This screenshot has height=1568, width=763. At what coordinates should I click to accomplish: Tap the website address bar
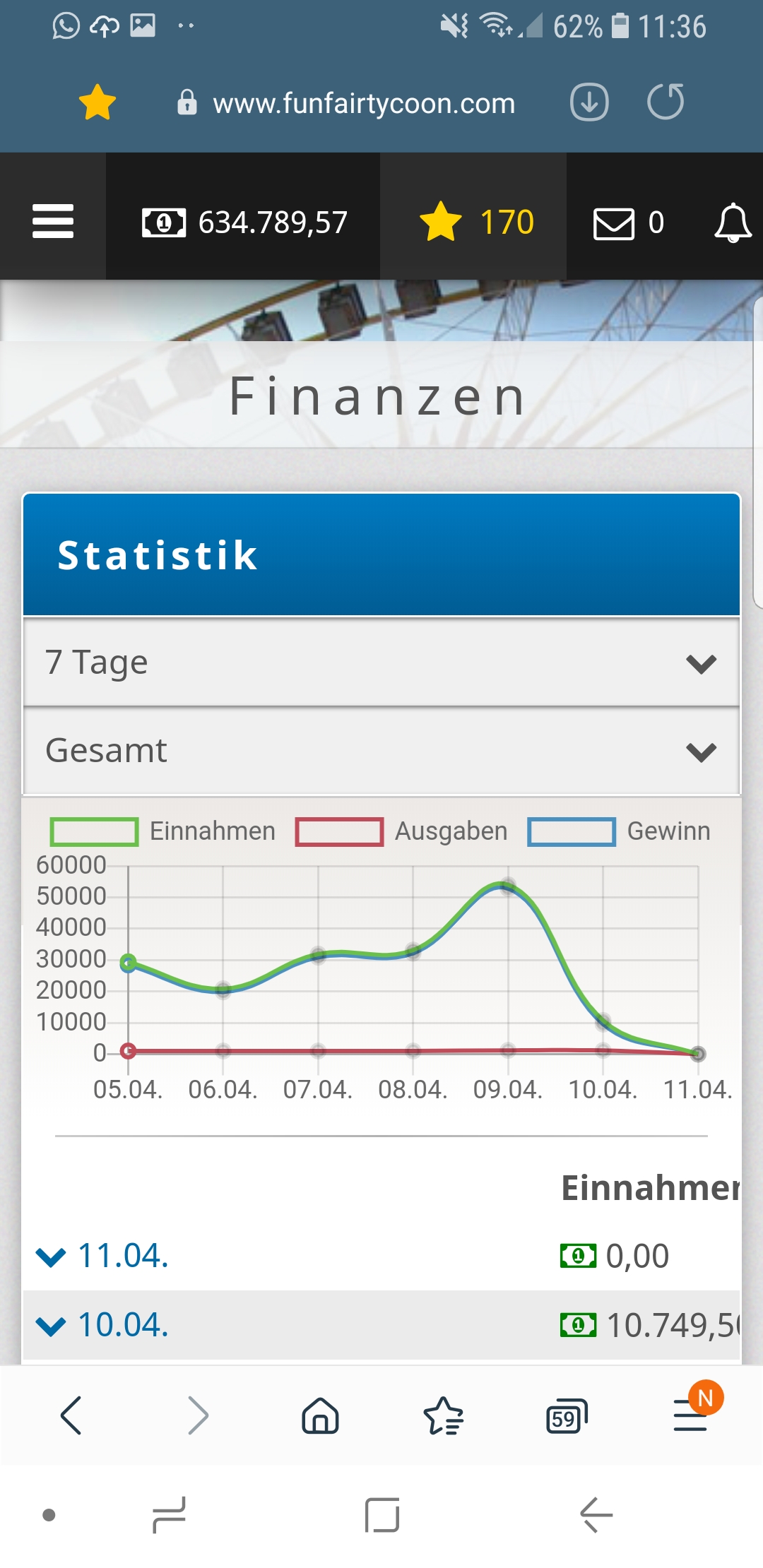[363, 104]
